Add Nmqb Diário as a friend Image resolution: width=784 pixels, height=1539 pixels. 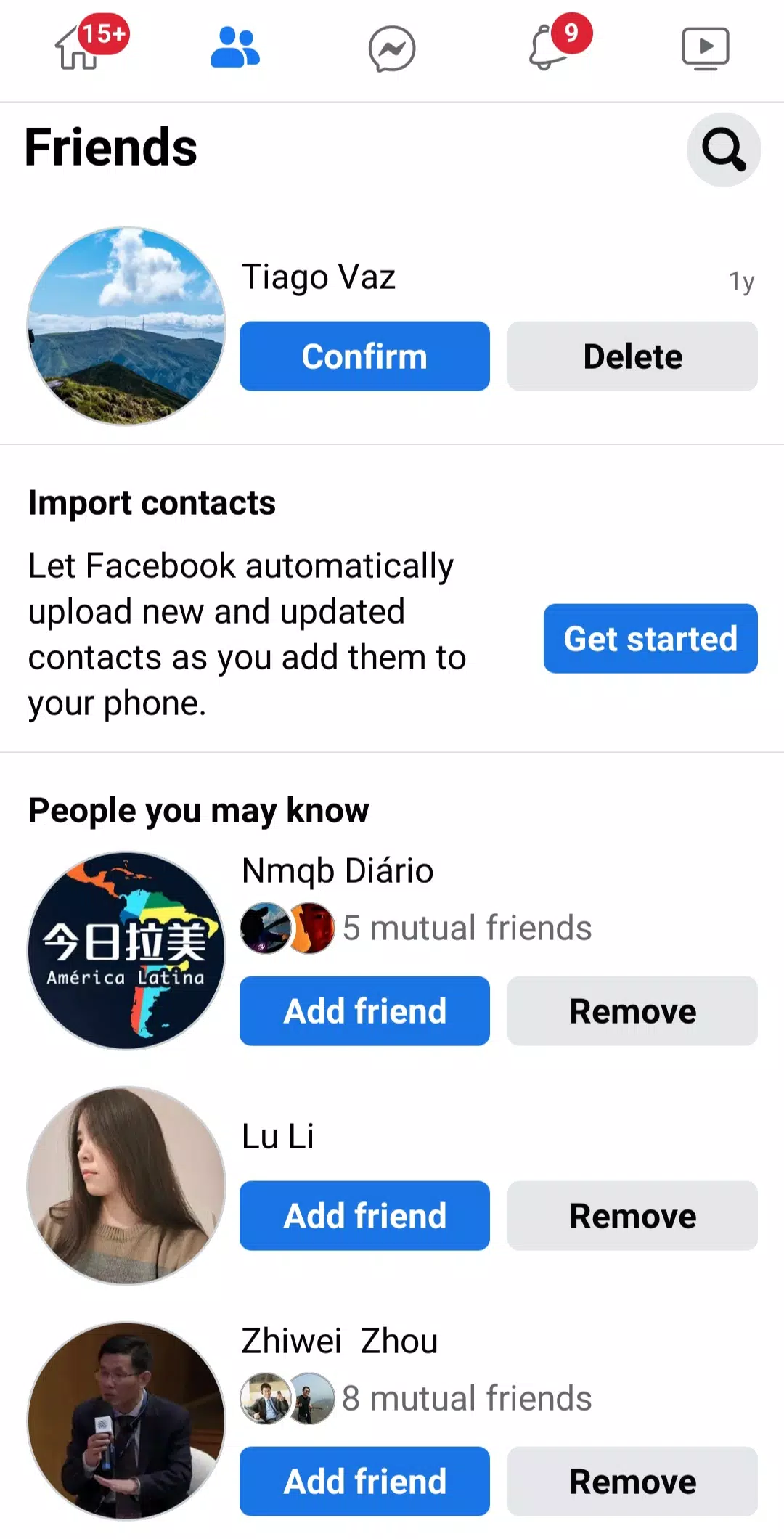click(x=364, y=1011)
